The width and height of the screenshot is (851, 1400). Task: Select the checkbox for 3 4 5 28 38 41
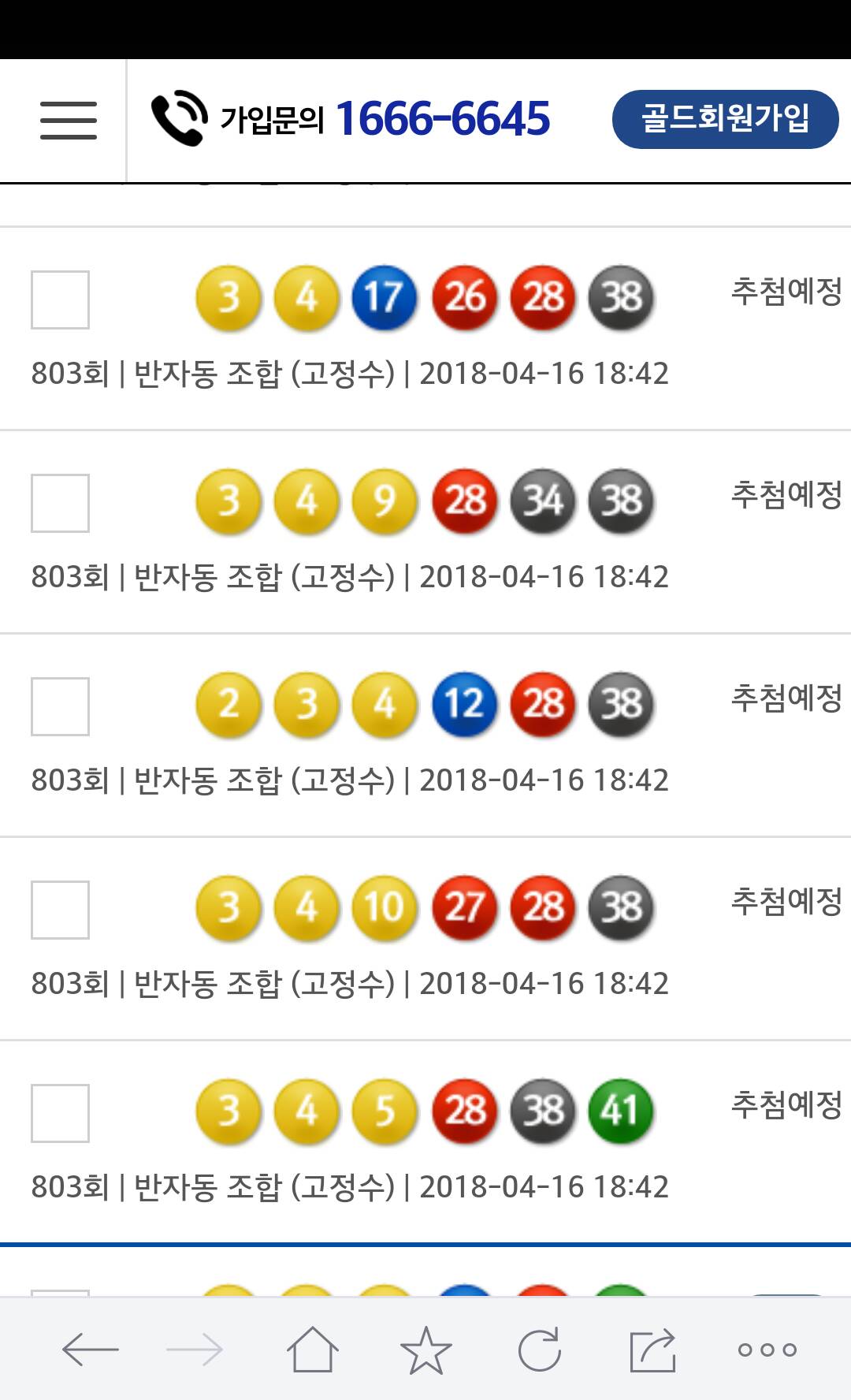click(x=60, y=1113)
